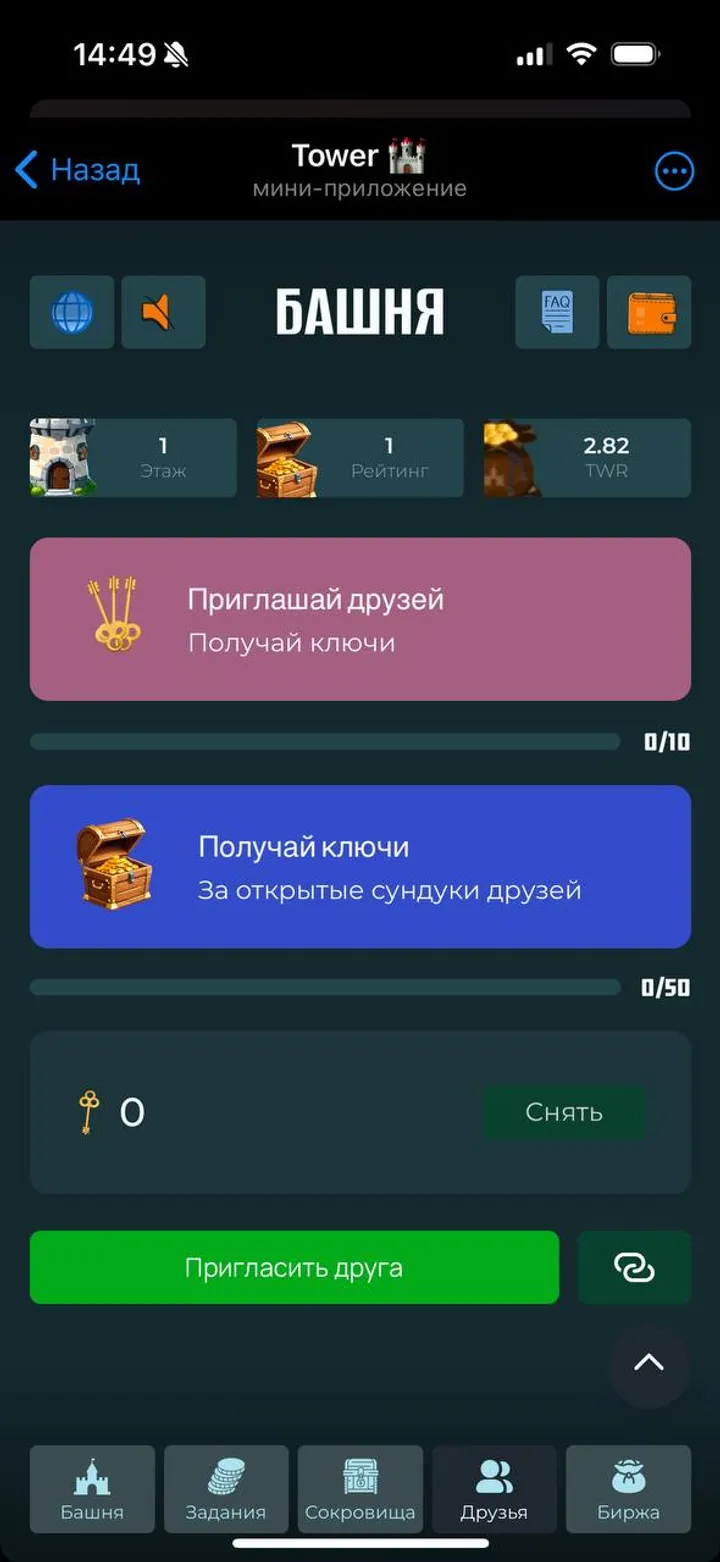
Task: Select the Сокровища tab
Action: [360, 1489]
